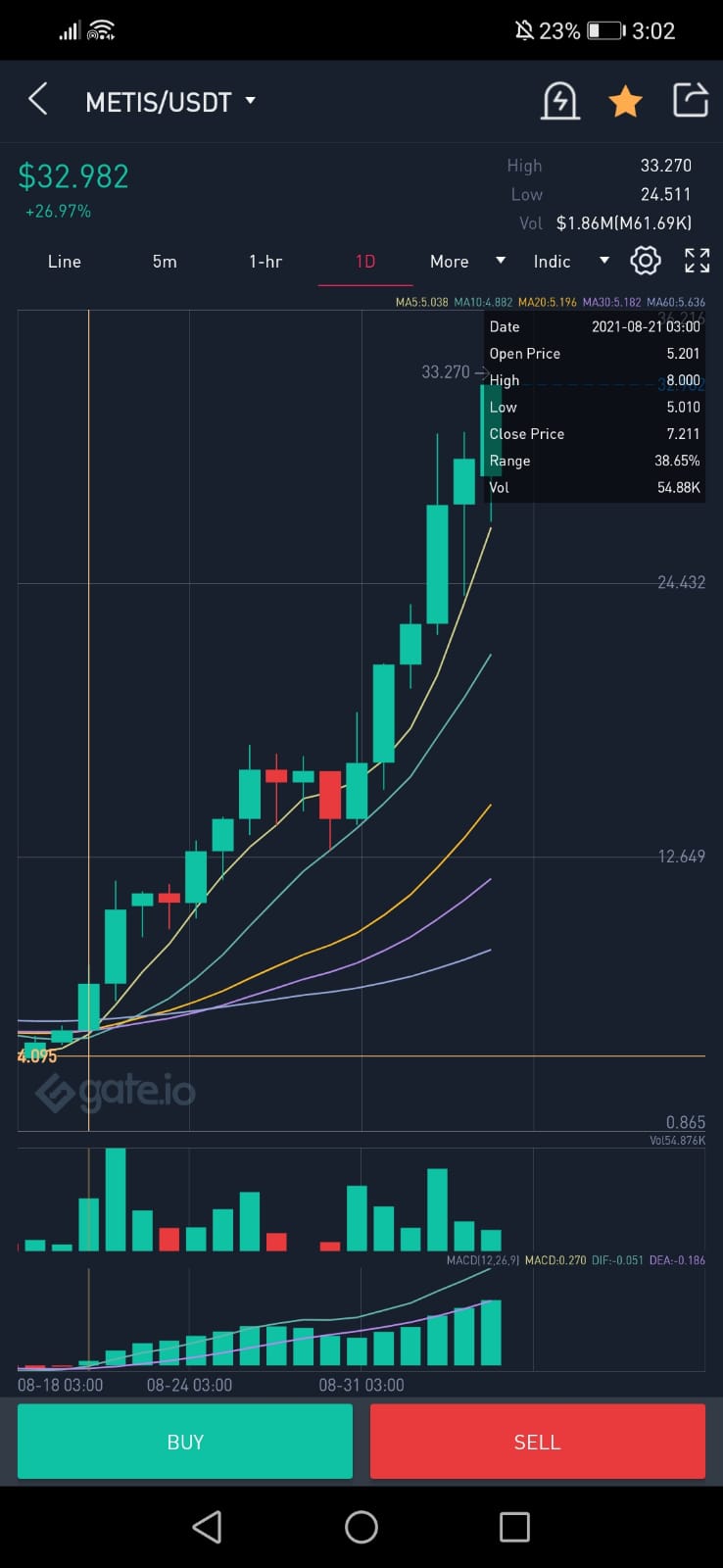Select the 1-hr chart interval
Viewport: 723px width, 1568px height.
[x=265, y=262]
